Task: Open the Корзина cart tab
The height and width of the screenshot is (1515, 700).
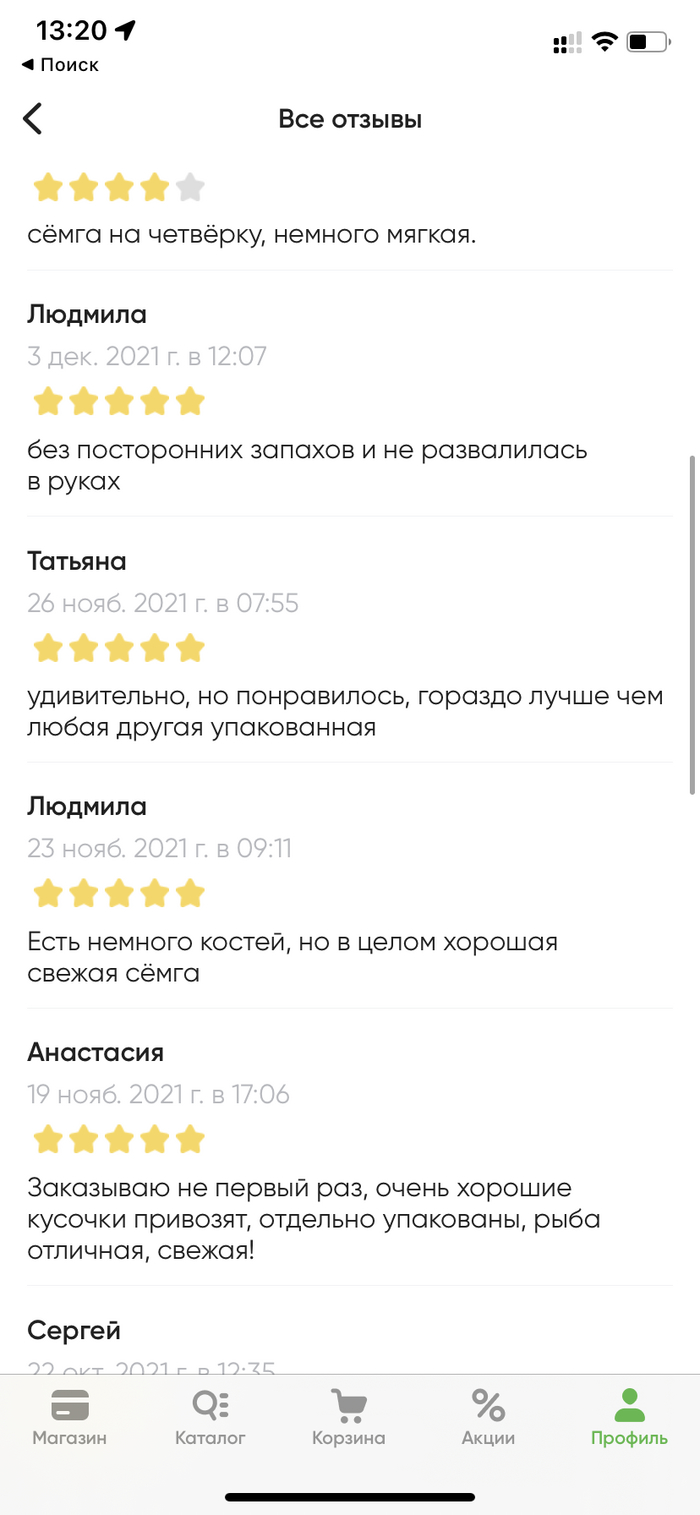Action: click(348, 1418)
